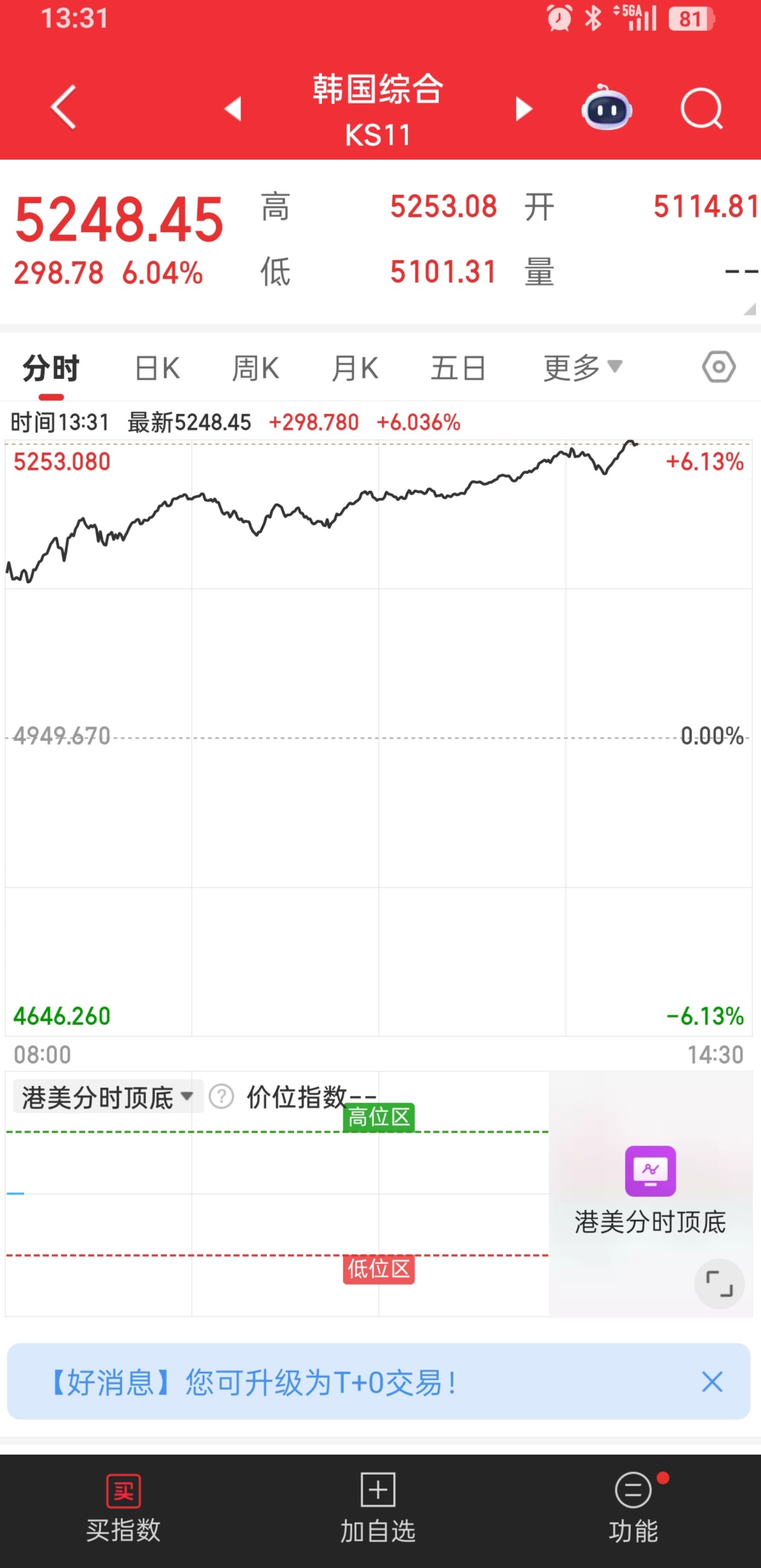This screenshot has width=761, height=1568.
Task: Expand the chart to fullscreen
Action: point(719,1283)
